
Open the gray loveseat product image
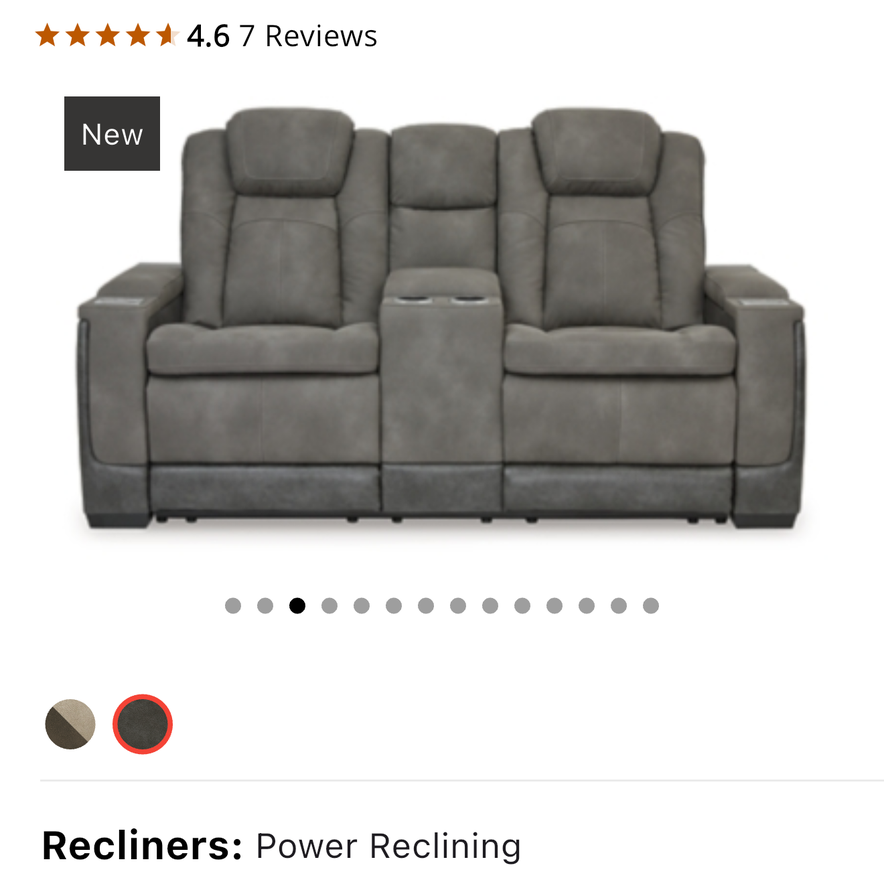[x=441, y=320]
